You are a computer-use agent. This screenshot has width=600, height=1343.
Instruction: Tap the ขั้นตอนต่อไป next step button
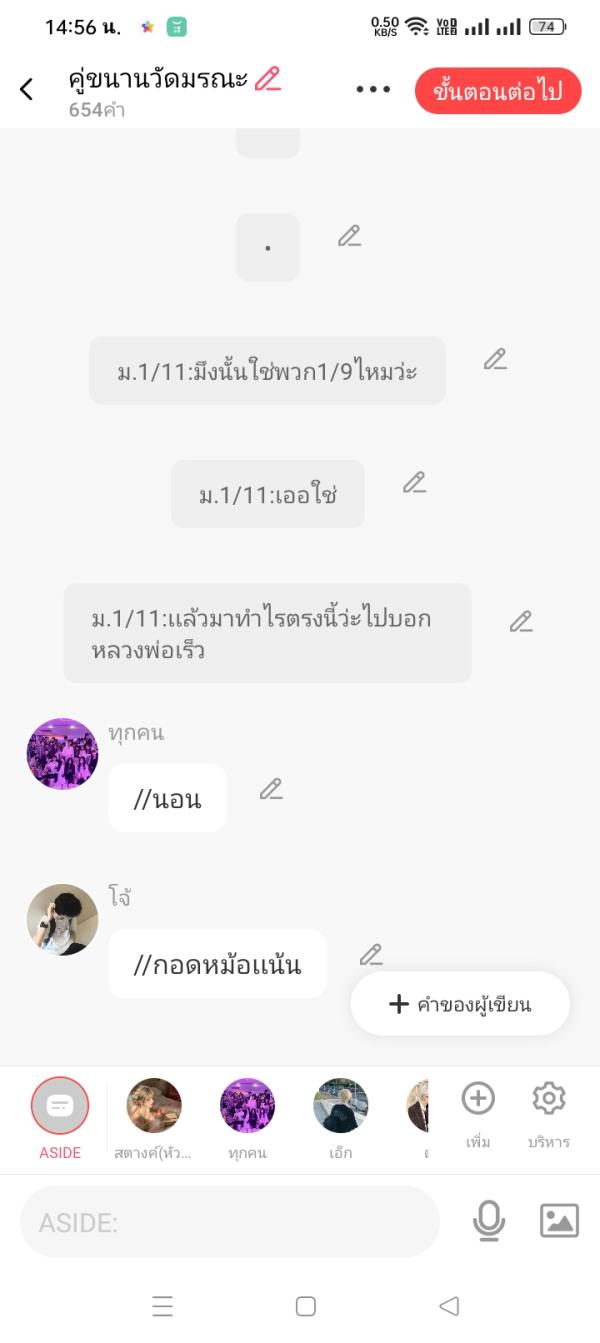498,92
